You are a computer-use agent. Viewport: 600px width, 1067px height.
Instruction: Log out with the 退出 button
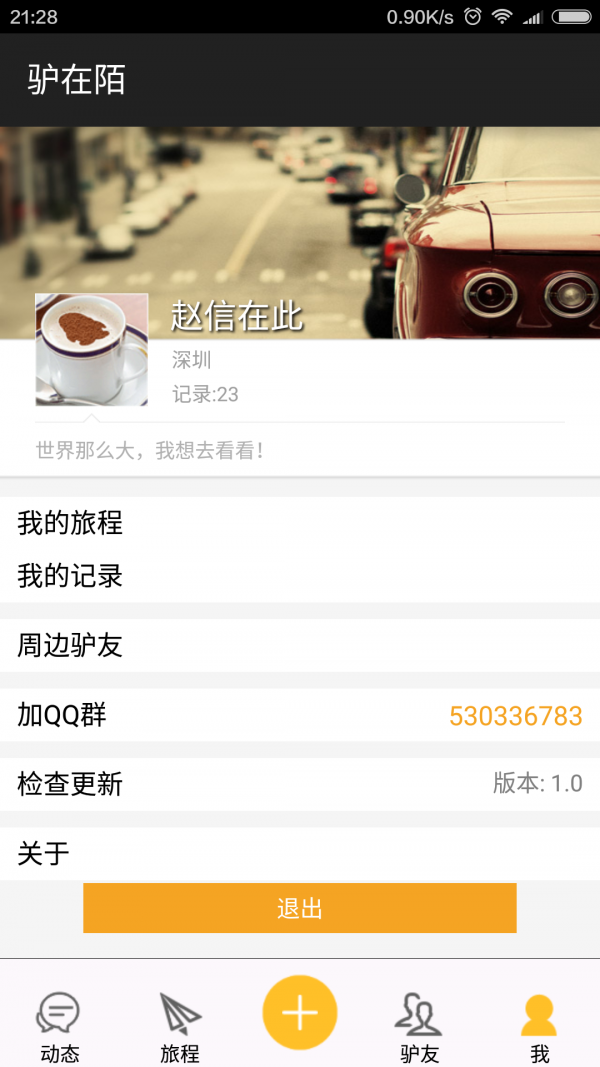pyautogui.click(x=299, y=908)
